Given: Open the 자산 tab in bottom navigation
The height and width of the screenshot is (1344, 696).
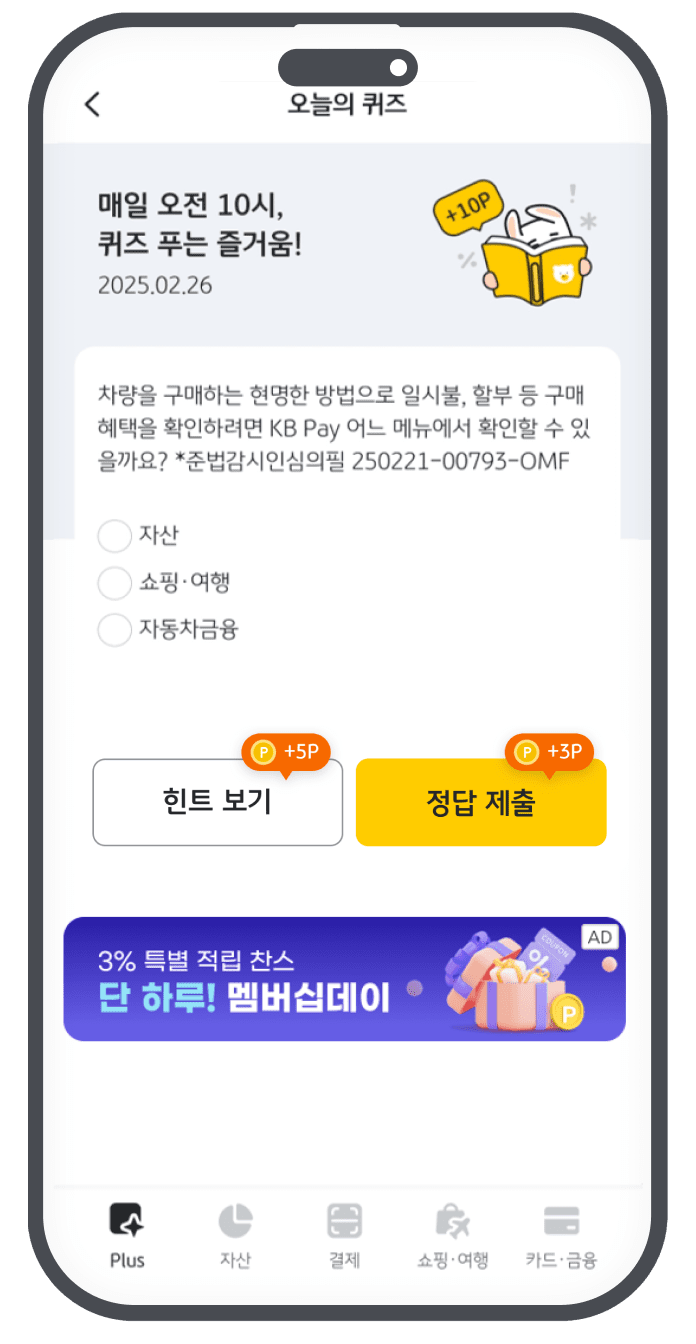Looking at the screenshot, I should [x=235, y=1236].
